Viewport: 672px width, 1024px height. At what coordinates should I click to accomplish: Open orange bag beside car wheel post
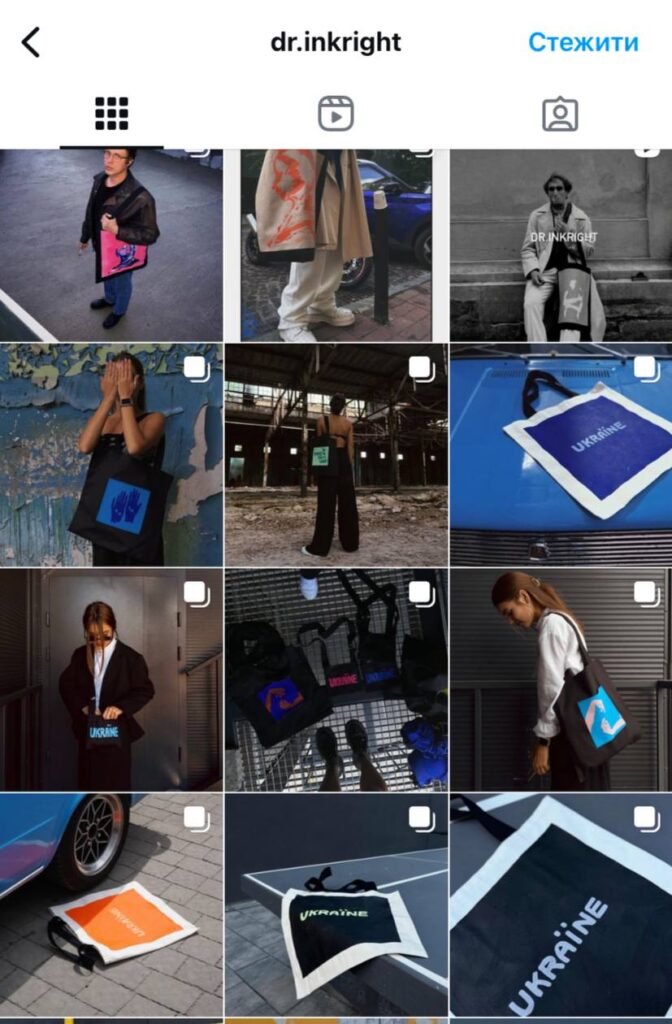pos(111,905)
